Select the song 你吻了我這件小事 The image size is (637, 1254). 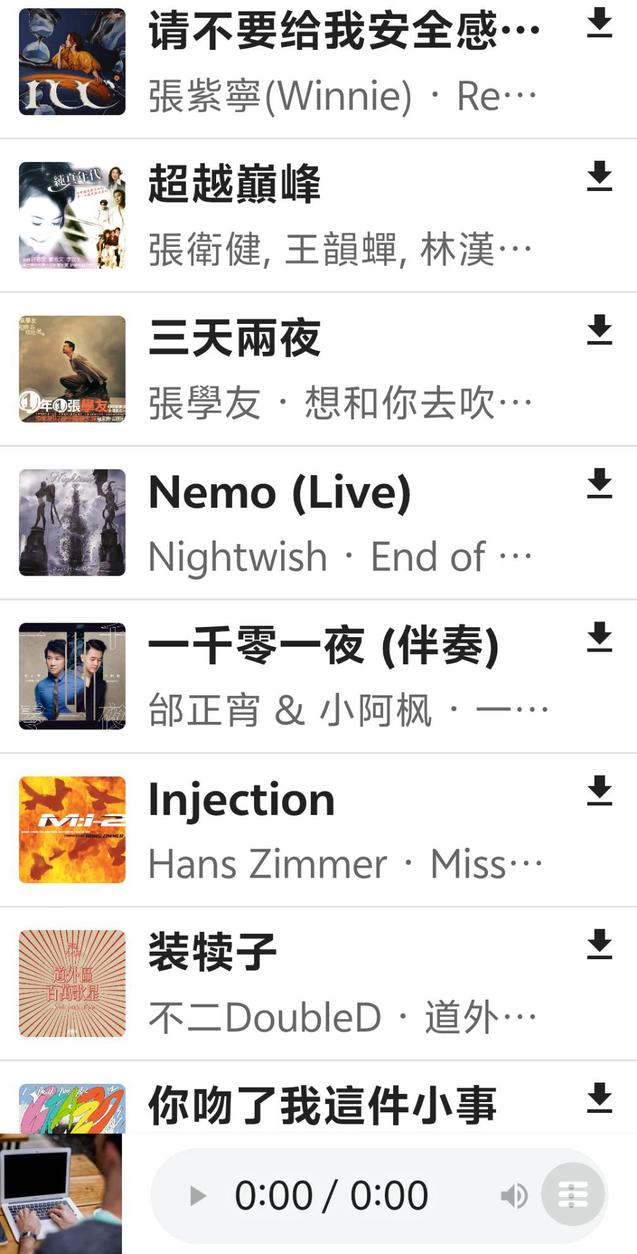tap(322, 1106)
